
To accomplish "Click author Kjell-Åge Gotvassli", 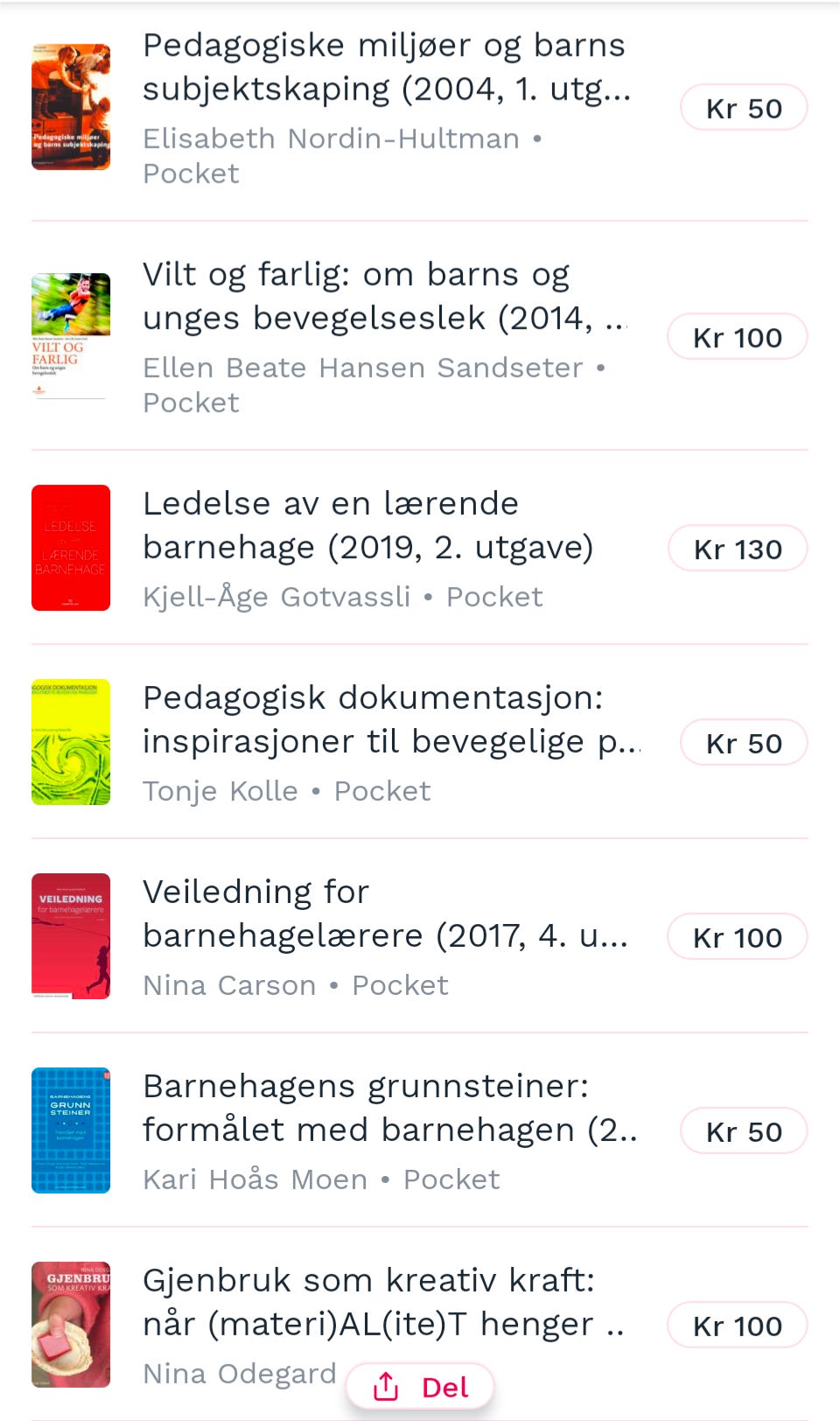I will coord(276,596).
